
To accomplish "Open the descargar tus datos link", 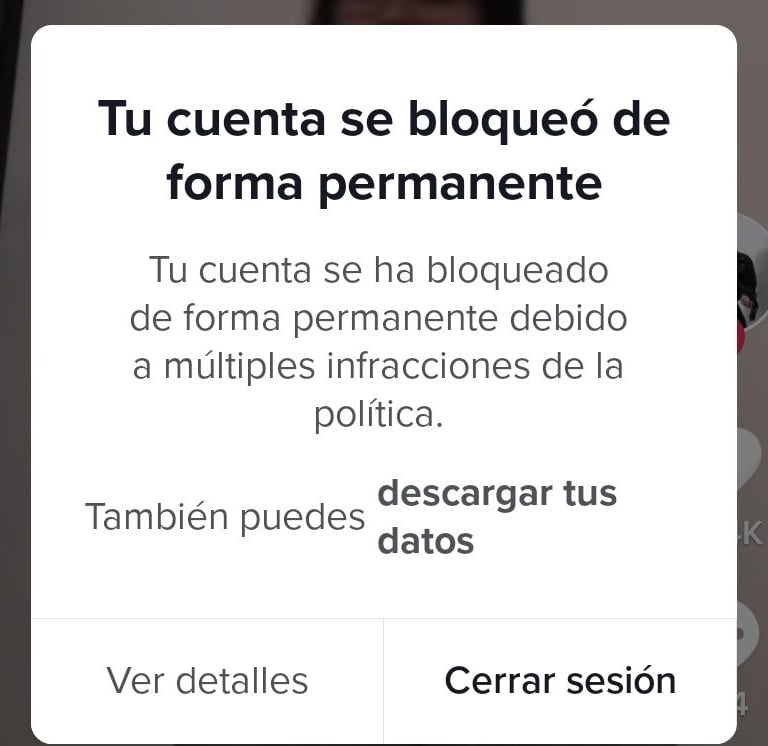I will tap(496, 517).
